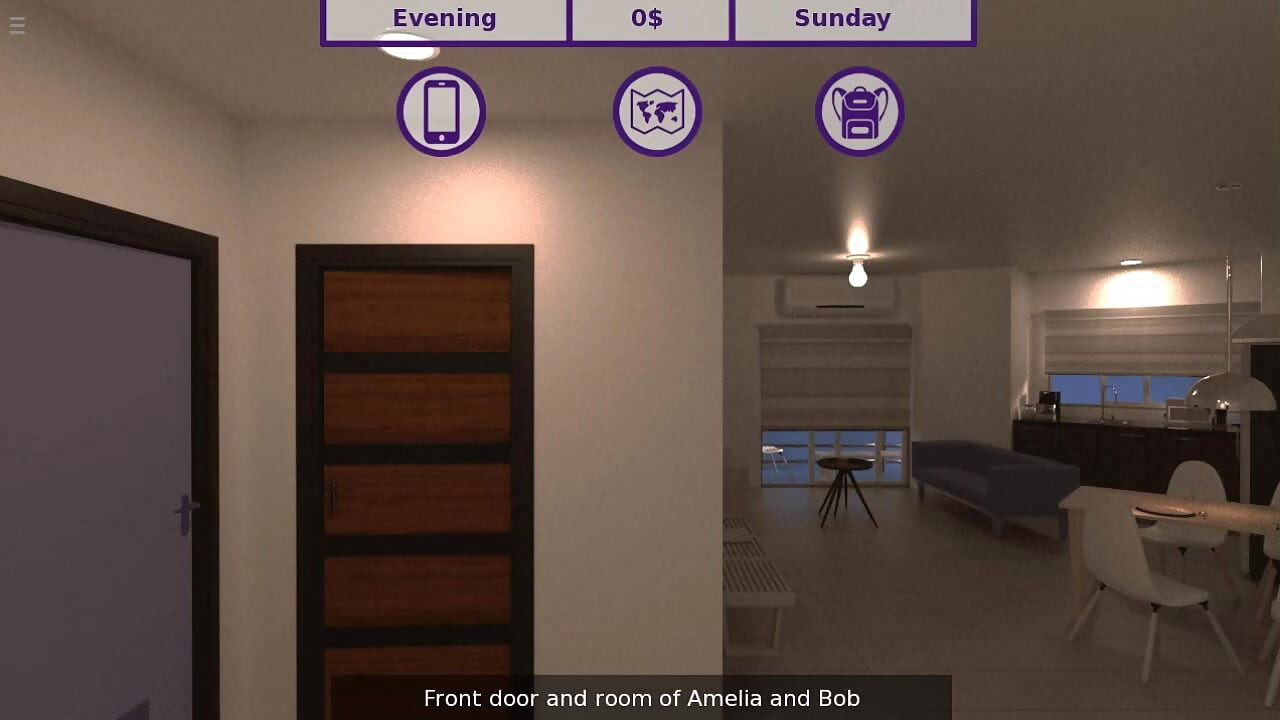Open the hamburger menu
This screenshot has width=1280, height=720.
point(17,25)
